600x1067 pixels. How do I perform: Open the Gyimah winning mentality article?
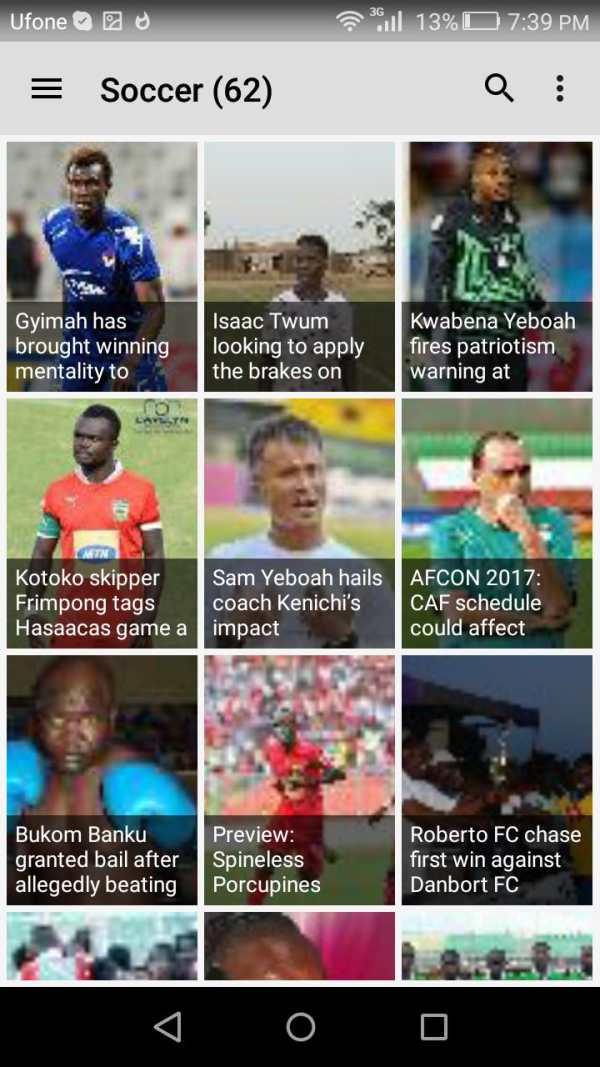(102, 266)
